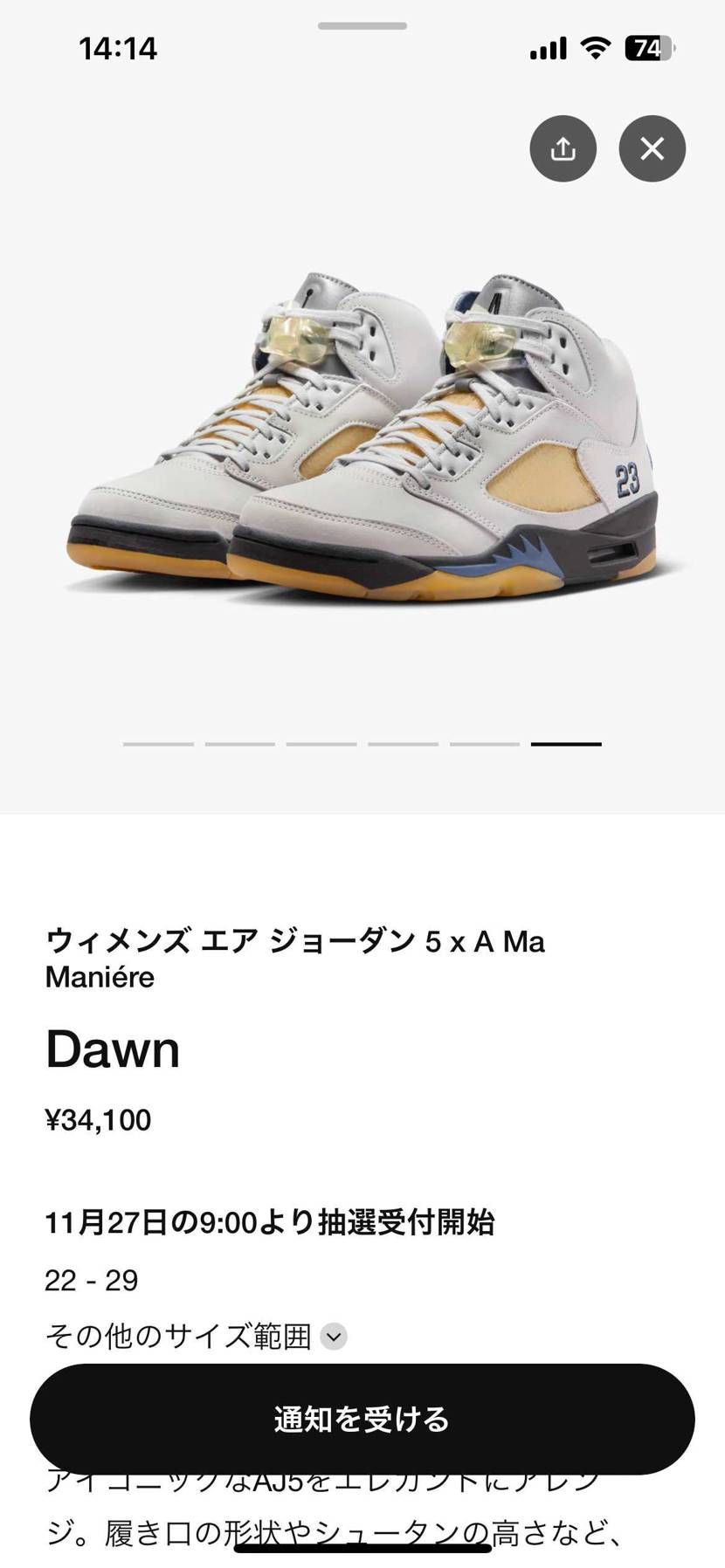Image resolution: width=725 pixels, height=1568 pixels.
Task: Select the currently active last carousel indicator
Action: [x=566, y=744]
